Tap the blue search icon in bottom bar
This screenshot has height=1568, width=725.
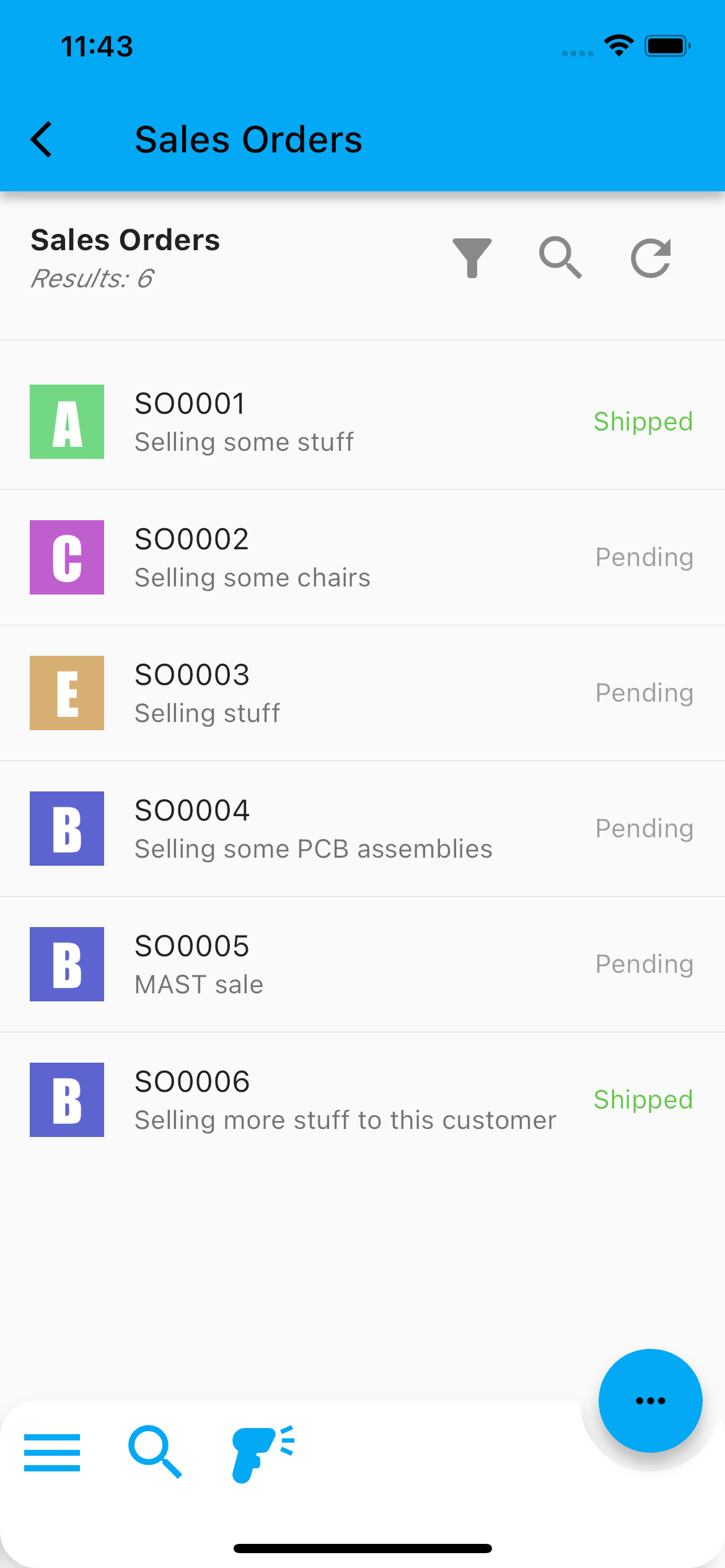tap(156, 1452)
